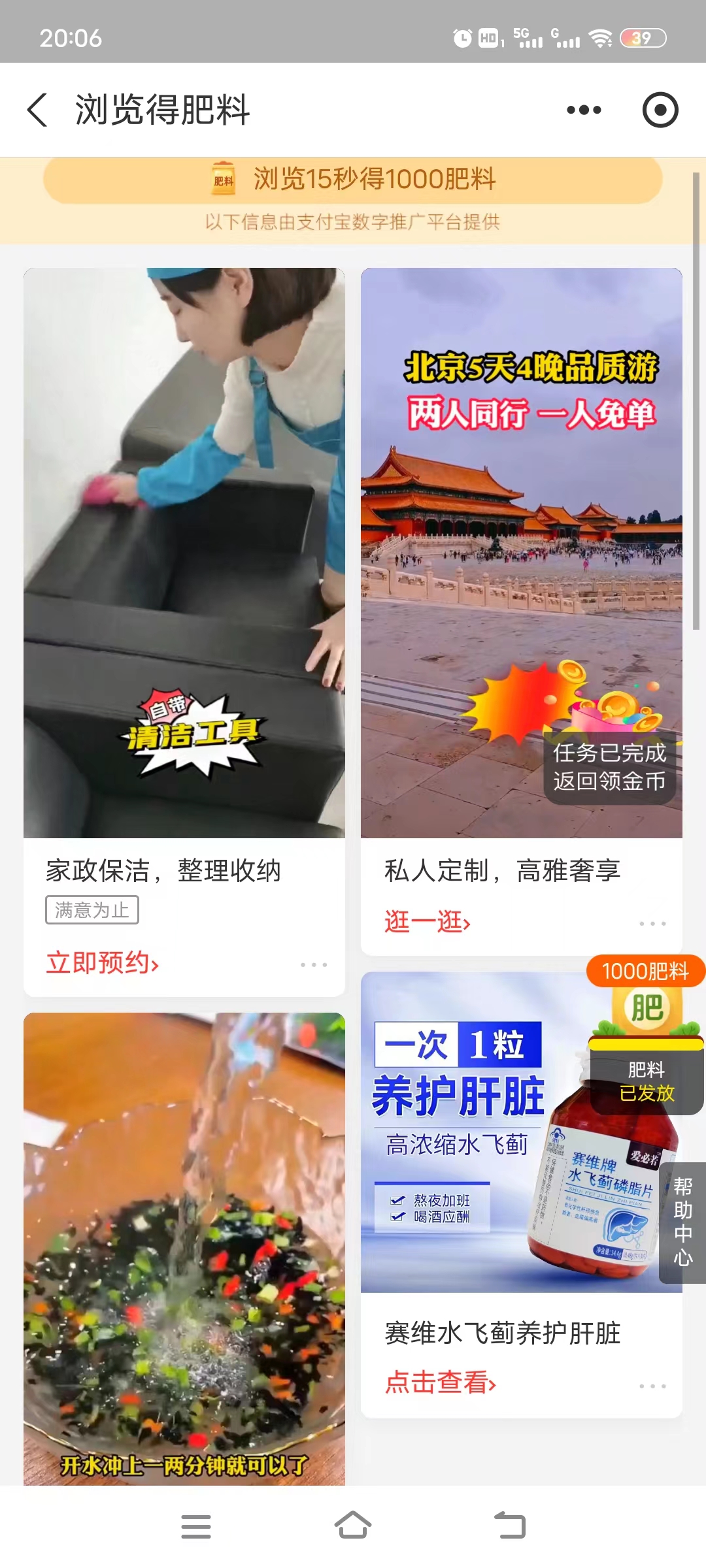706x1568 pixels.
Task: Open options dots on 赛维水飞蓟 card
Action: pos(652,1385)
